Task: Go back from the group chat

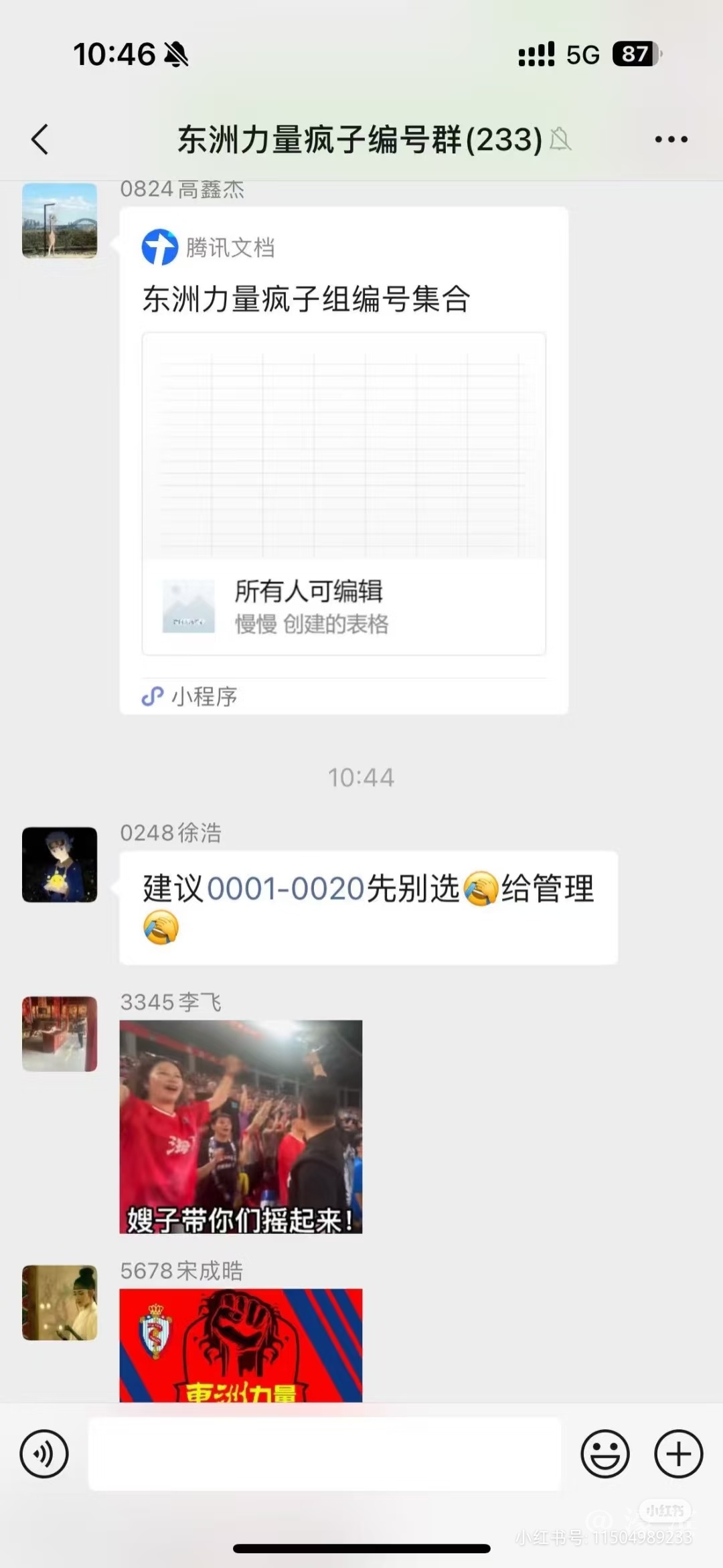Action: 40,139
